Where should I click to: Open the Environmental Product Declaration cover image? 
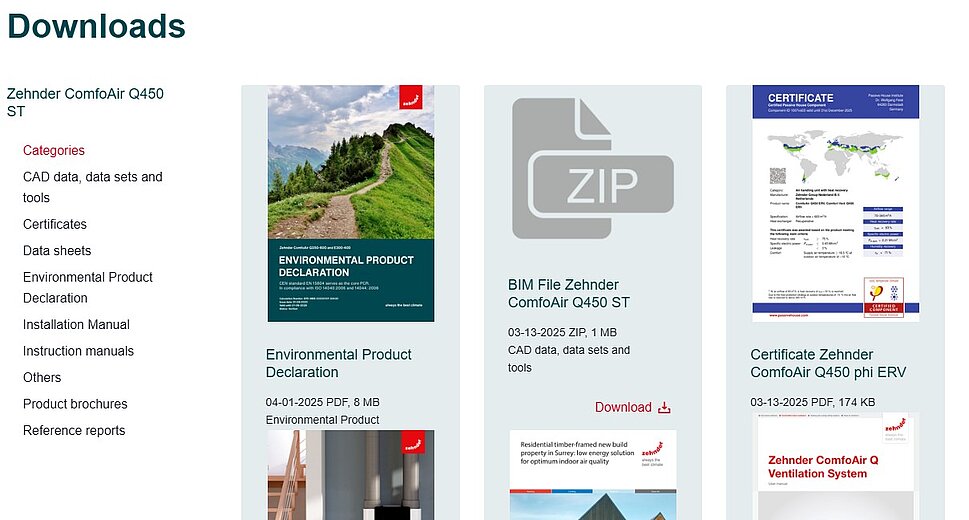click(x=350, y=203)
